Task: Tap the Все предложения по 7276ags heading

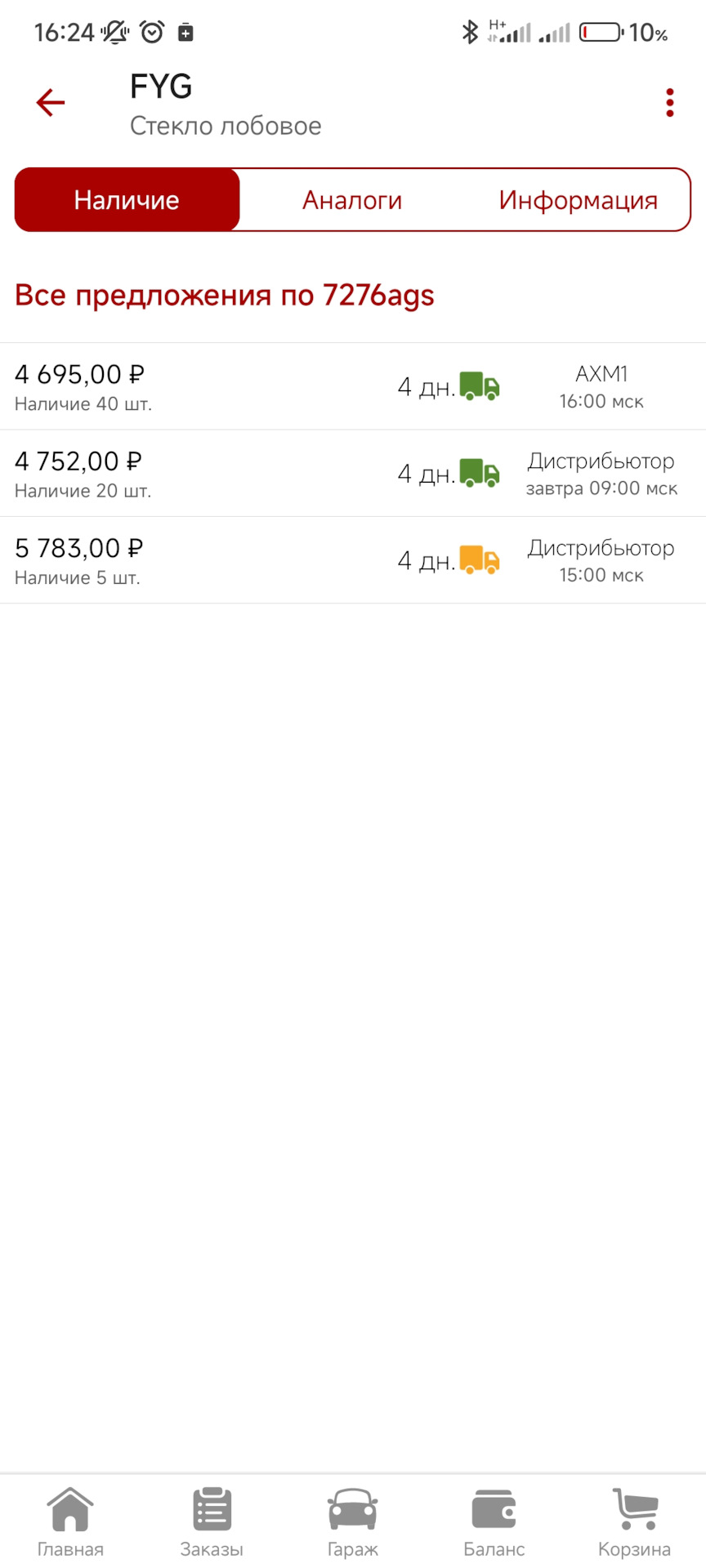Action: tap(224, 295)
